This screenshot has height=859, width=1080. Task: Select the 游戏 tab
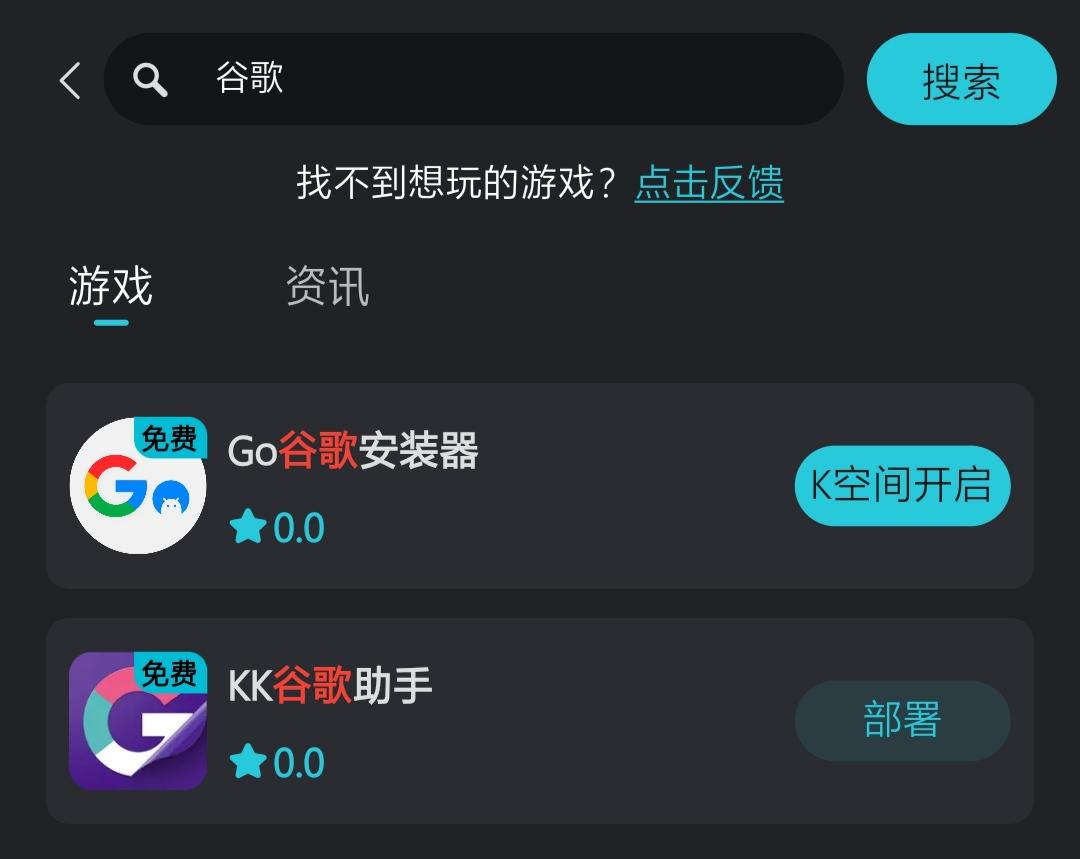(111, 287)
